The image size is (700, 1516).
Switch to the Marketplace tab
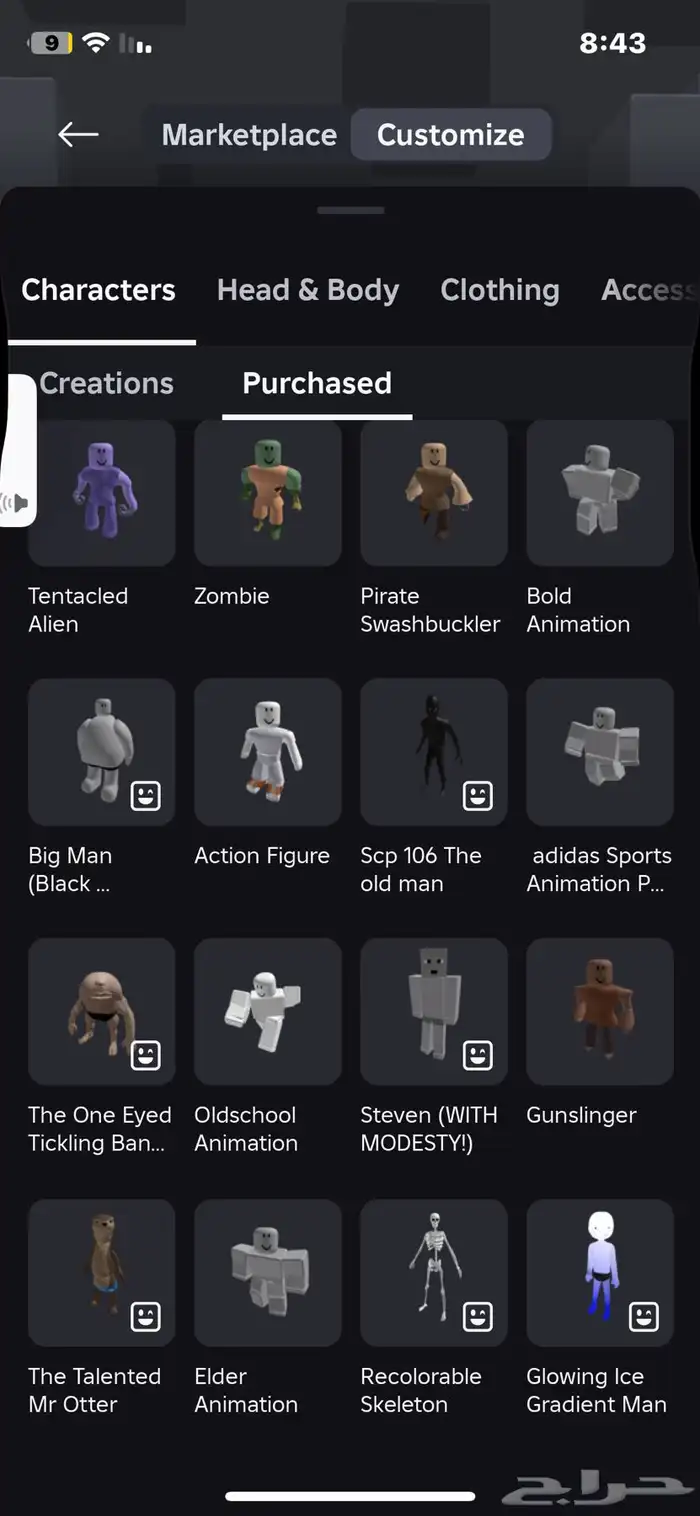249,135
